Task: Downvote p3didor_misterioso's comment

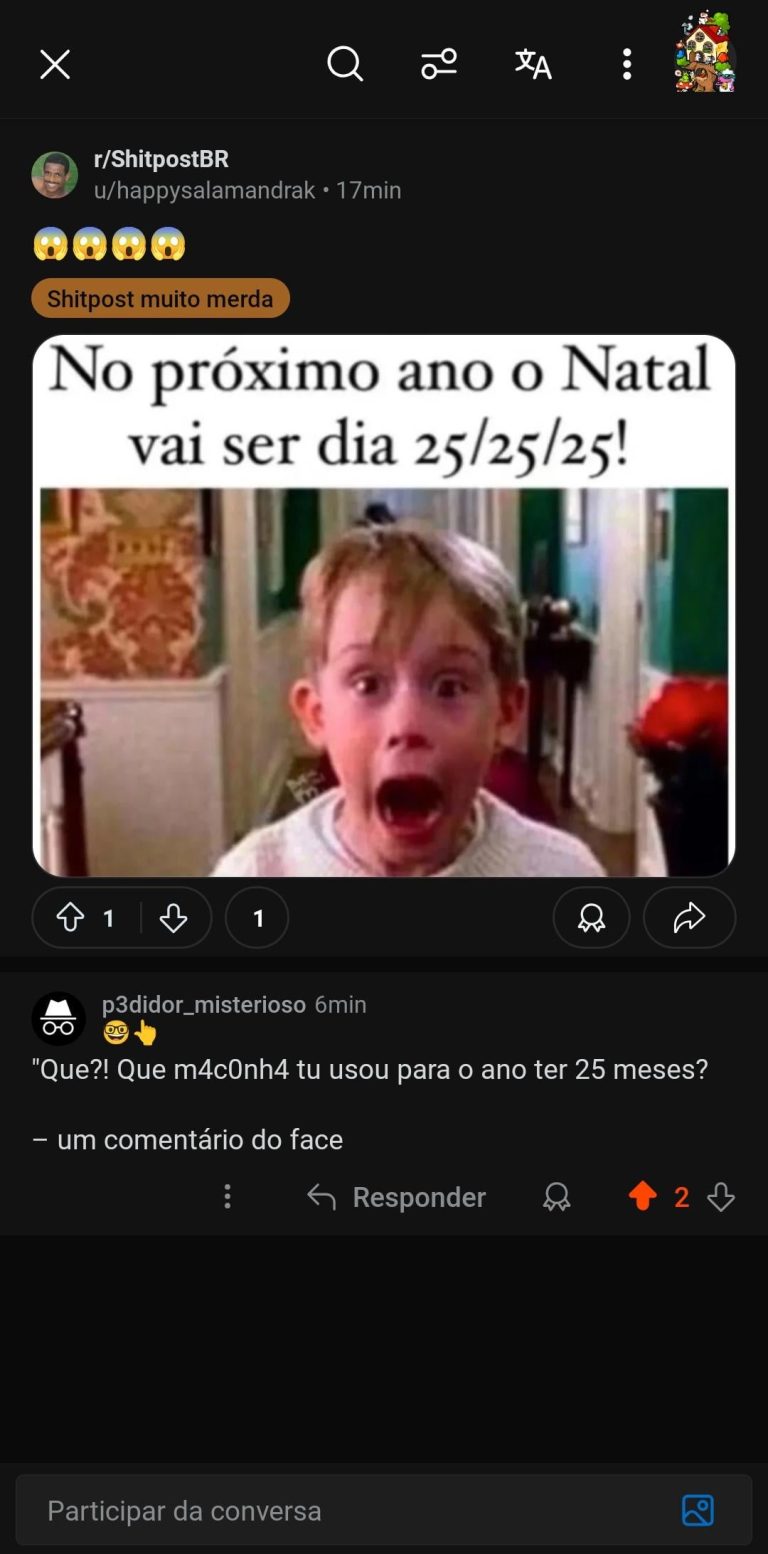Action: click(x=721, y=1197)
